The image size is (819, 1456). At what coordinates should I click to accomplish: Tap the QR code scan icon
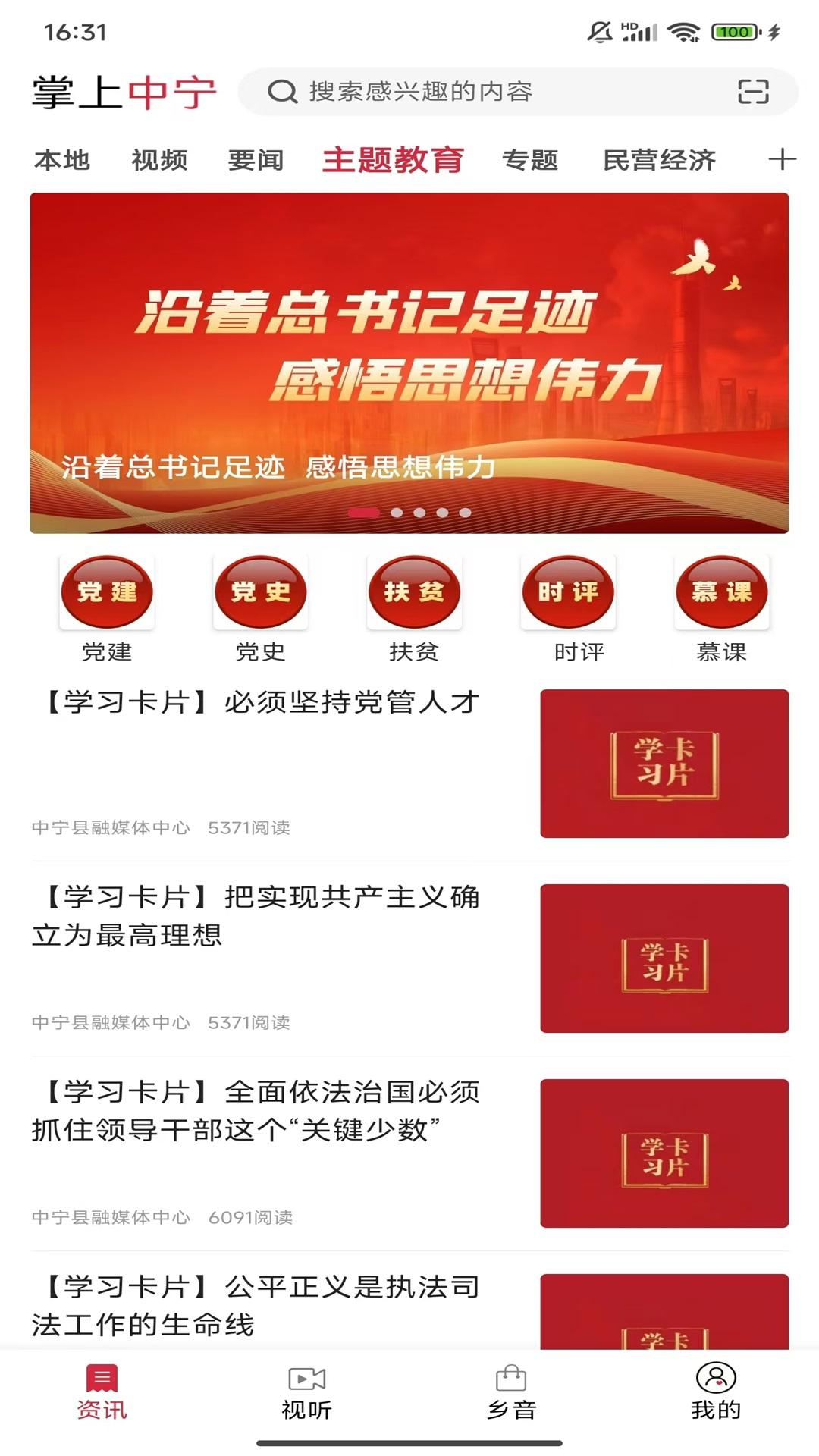[x=754, y=93]
